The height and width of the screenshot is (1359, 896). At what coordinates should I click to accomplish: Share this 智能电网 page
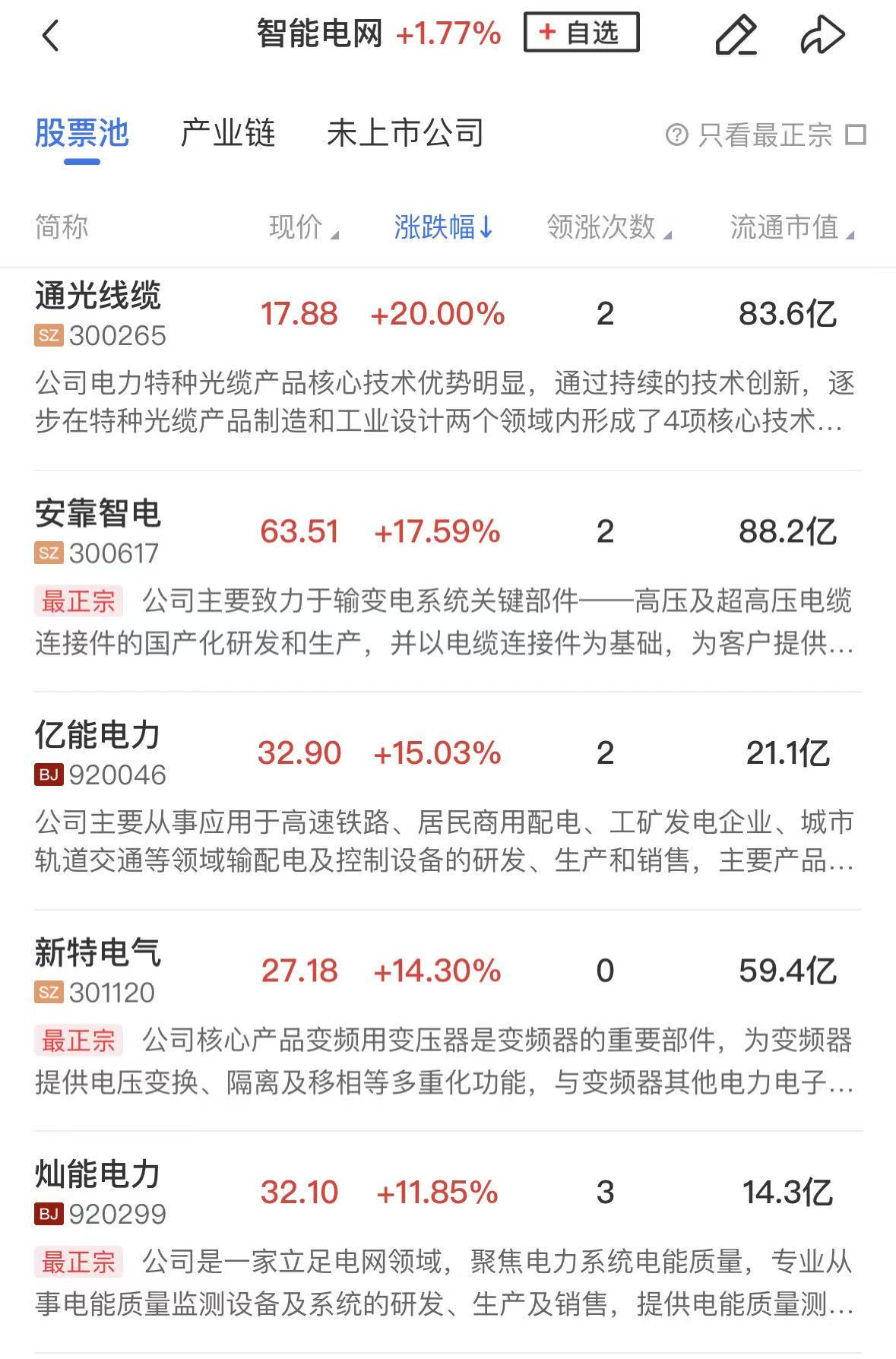point(822,35)
